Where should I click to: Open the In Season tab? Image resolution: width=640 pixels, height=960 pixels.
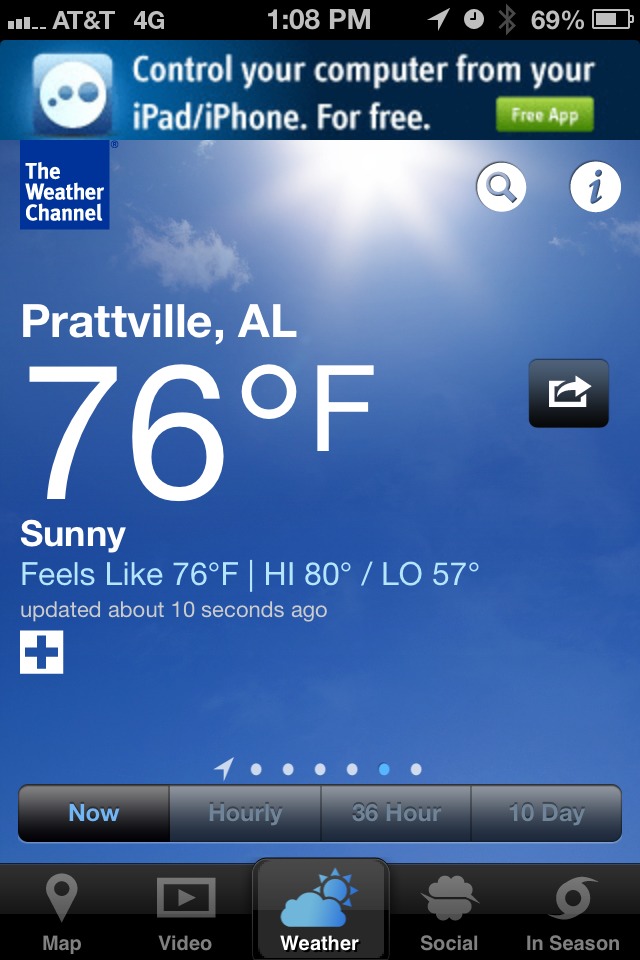572,912
